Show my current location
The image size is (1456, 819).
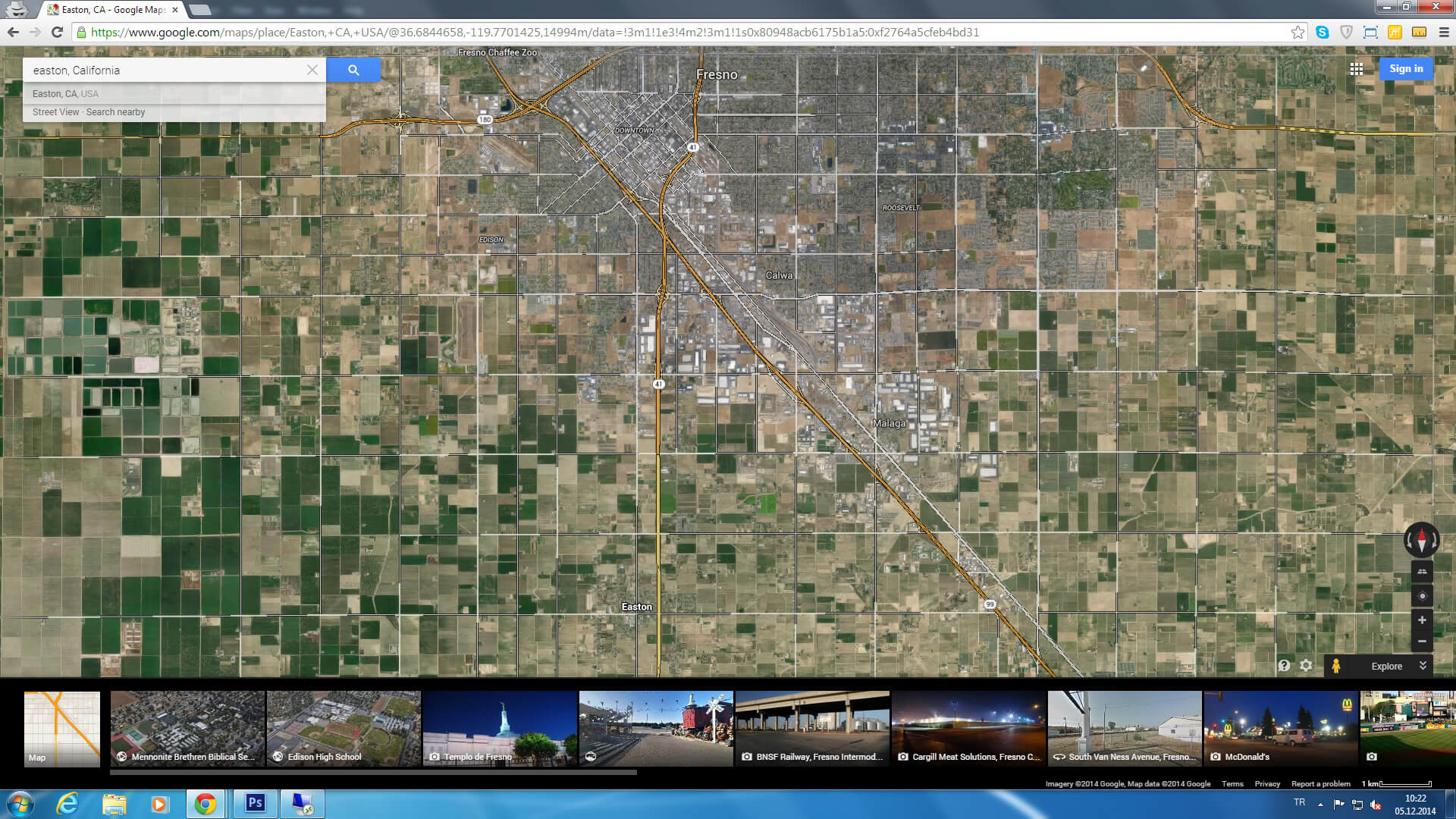pos(1422,596)
